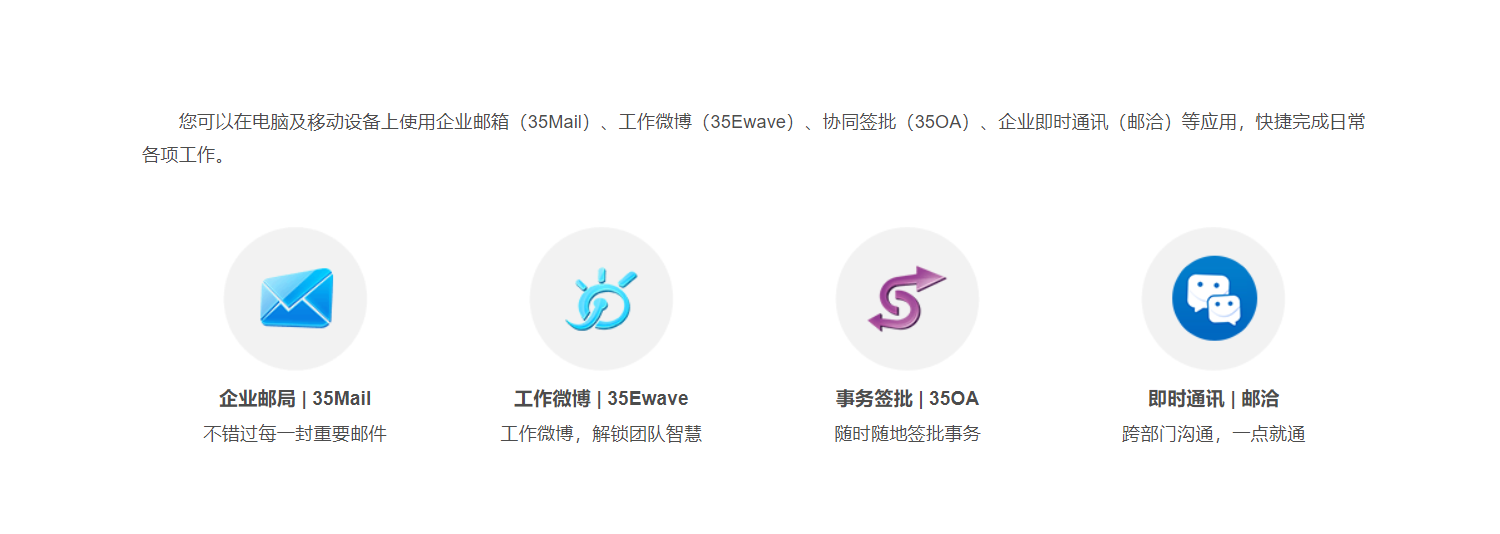Select the 工作微博 35Ewave tile
The image size is (1500, 534).
pyautogui.click(x=601, y=299)
